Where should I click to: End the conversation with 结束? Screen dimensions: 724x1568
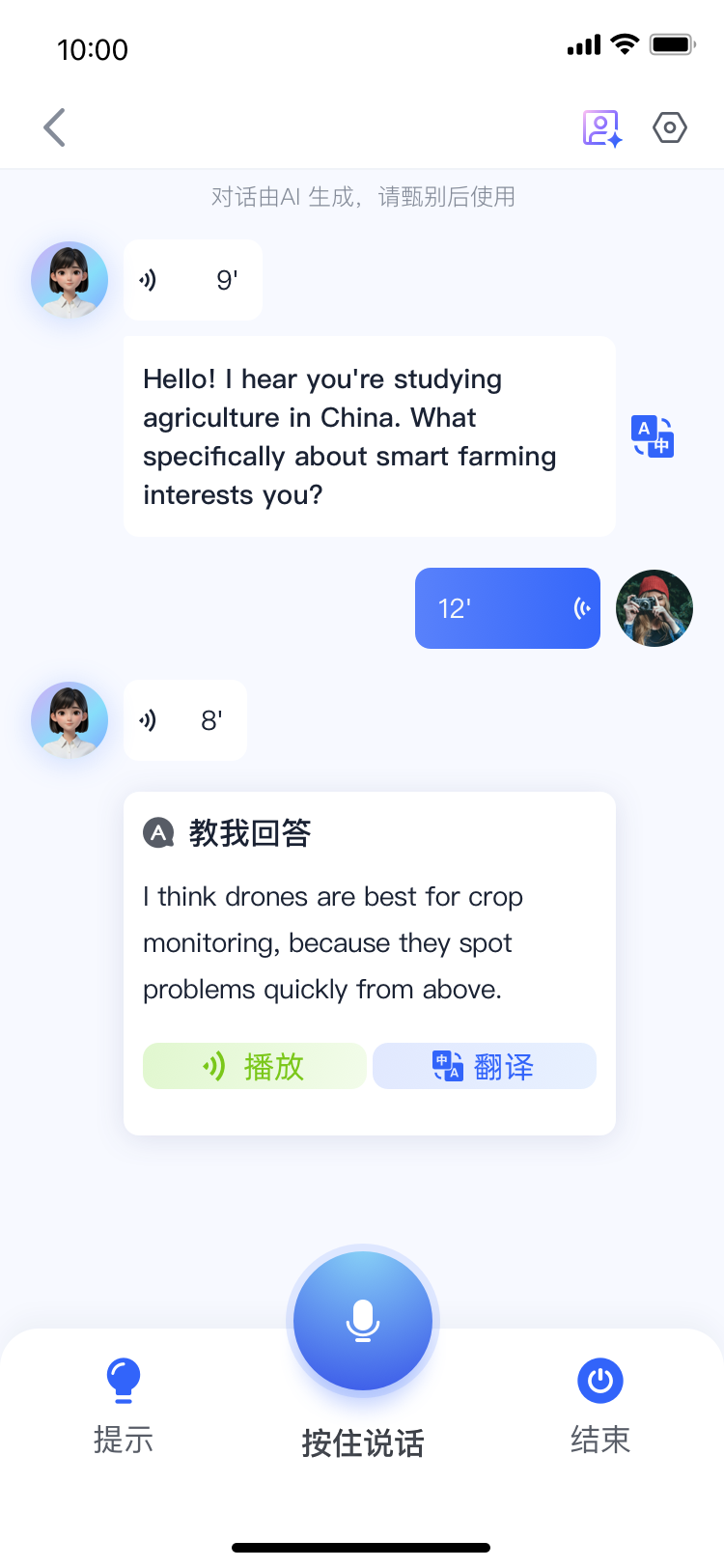coord(600,1405)
